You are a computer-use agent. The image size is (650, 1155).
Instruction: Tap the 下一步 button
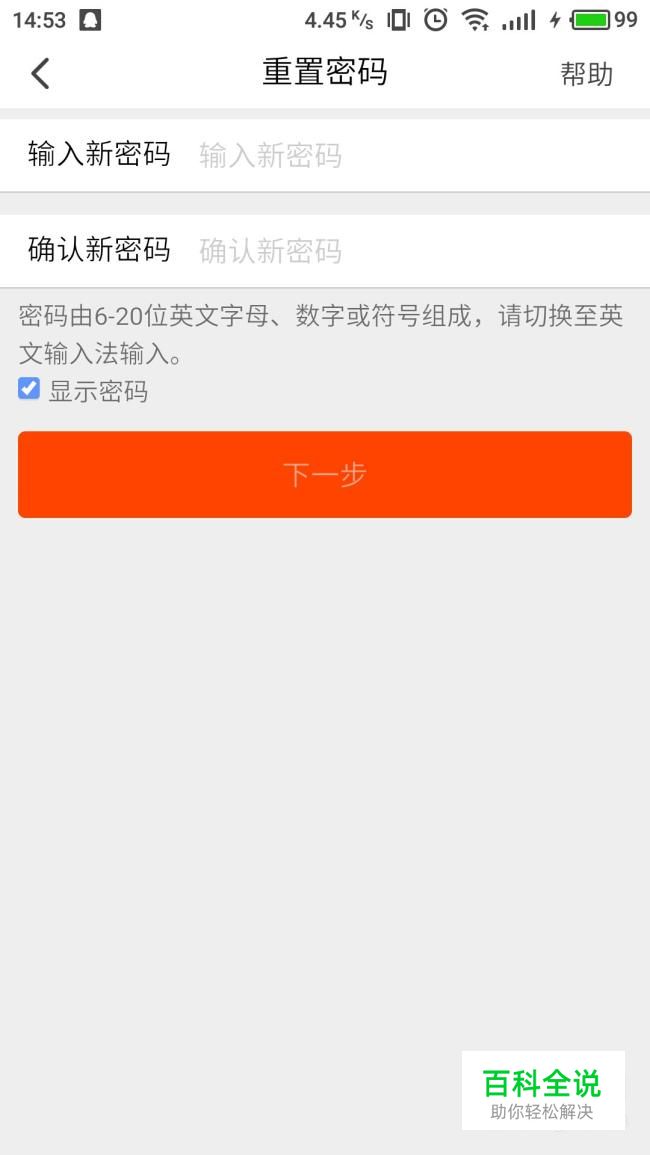coord(325,474)
